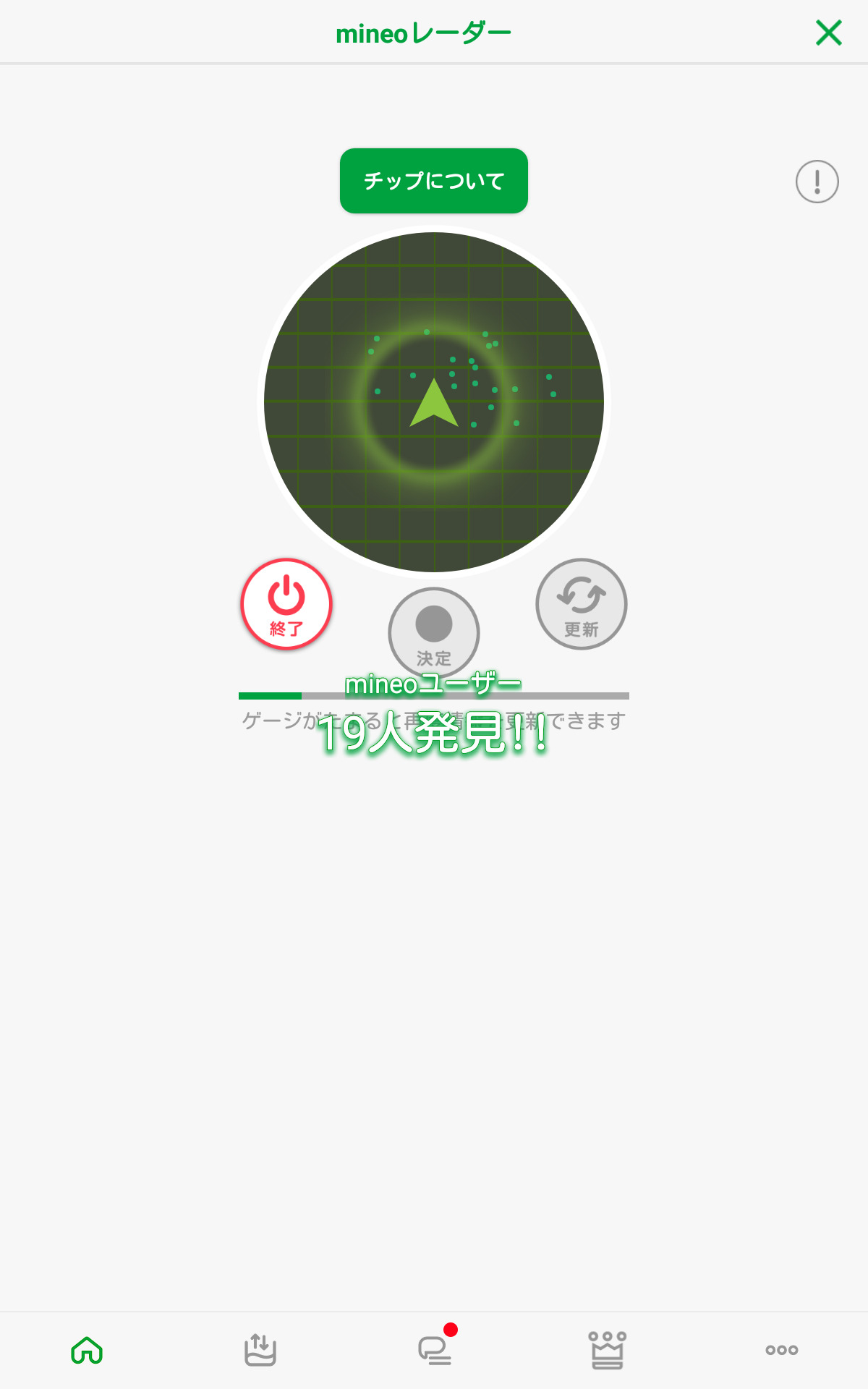Open the more options tab

coord(781,1350)
